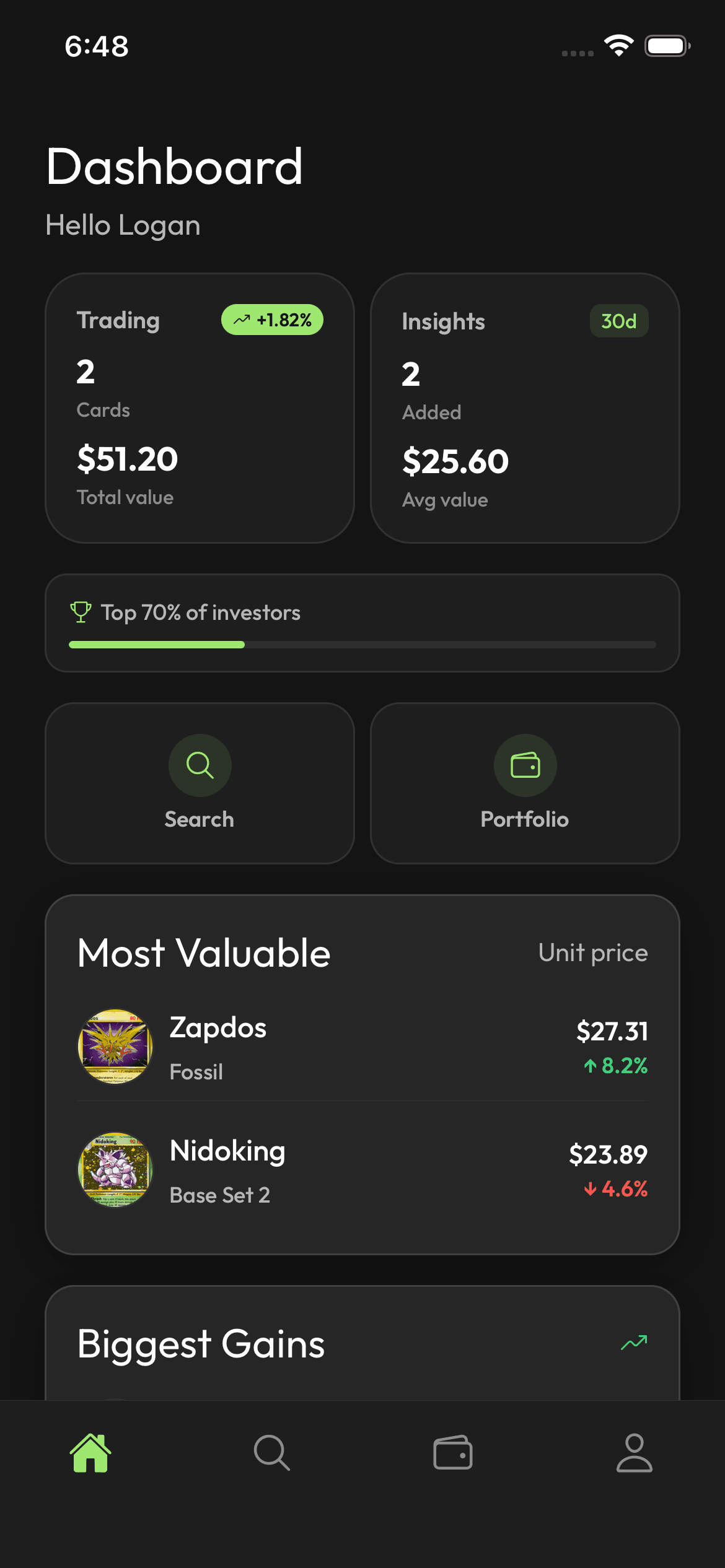Tap the trophy icon beside investors ranking
The width and height of the screenshot is (725, 1568).
click(81, 612)
